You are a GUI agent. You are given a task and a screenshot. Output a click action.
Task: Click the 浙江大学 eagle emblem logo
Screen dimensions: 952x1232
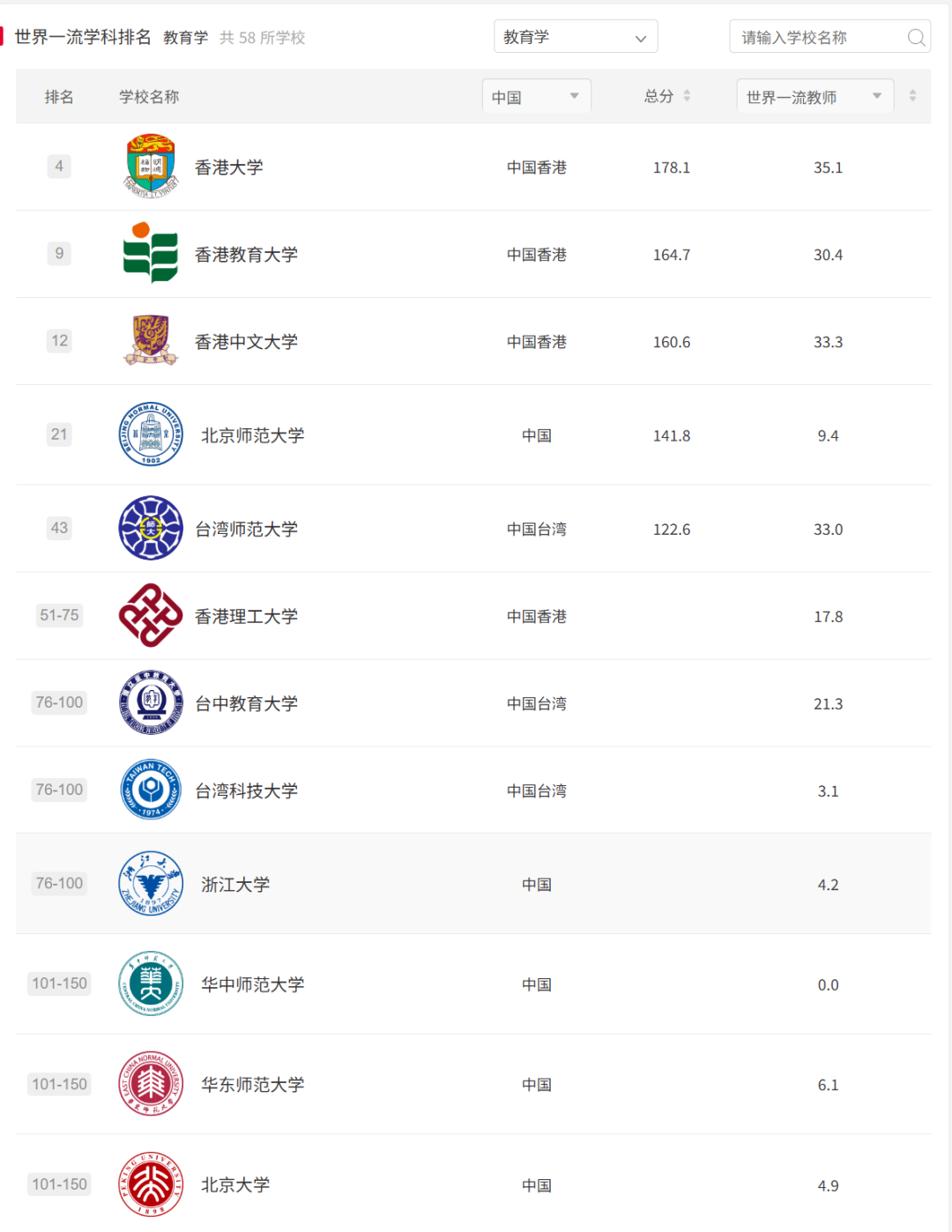[150, 884]
